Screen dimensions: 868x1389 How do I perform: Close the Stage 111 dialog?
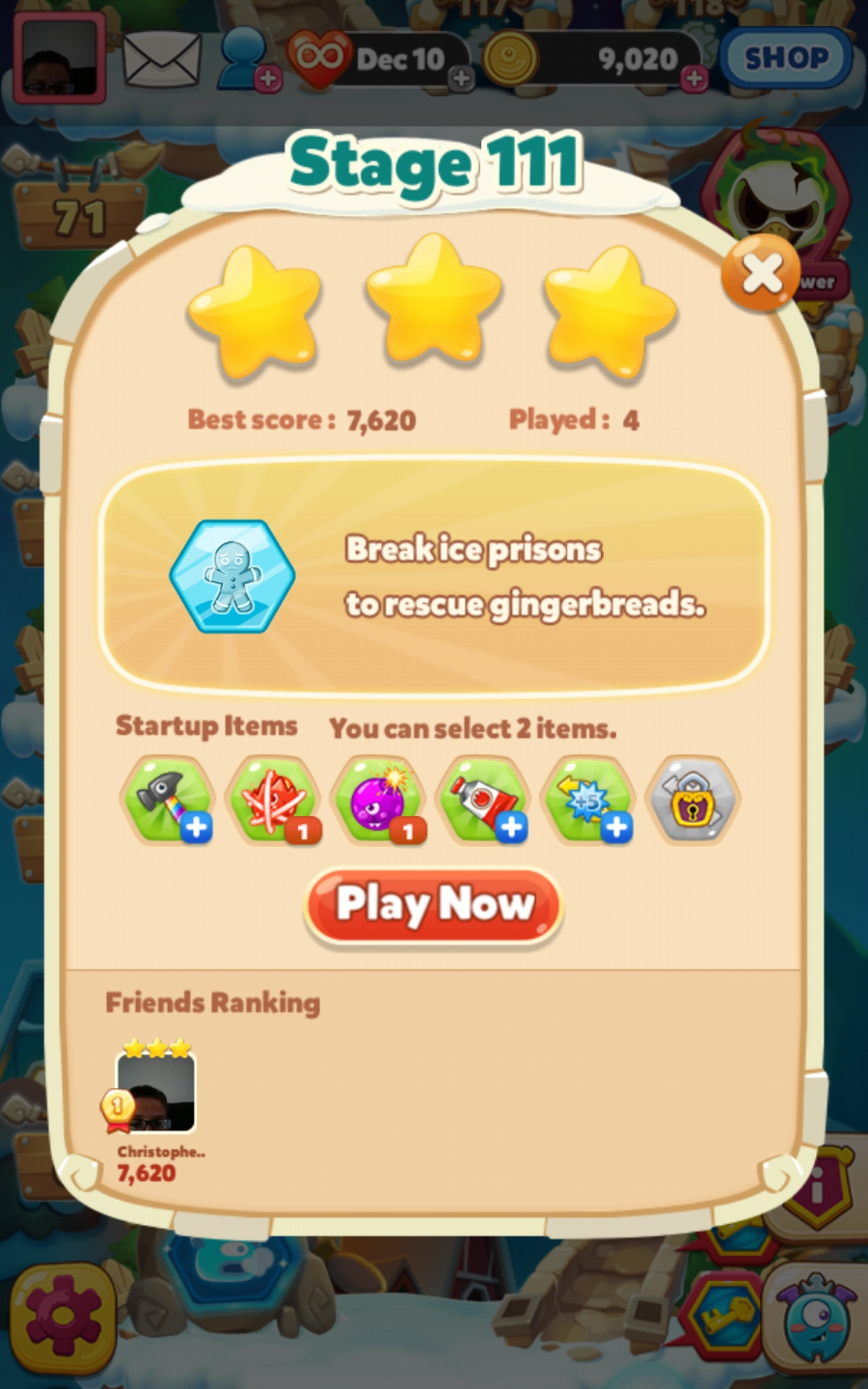pyautogui.click(x=761, y=273)
